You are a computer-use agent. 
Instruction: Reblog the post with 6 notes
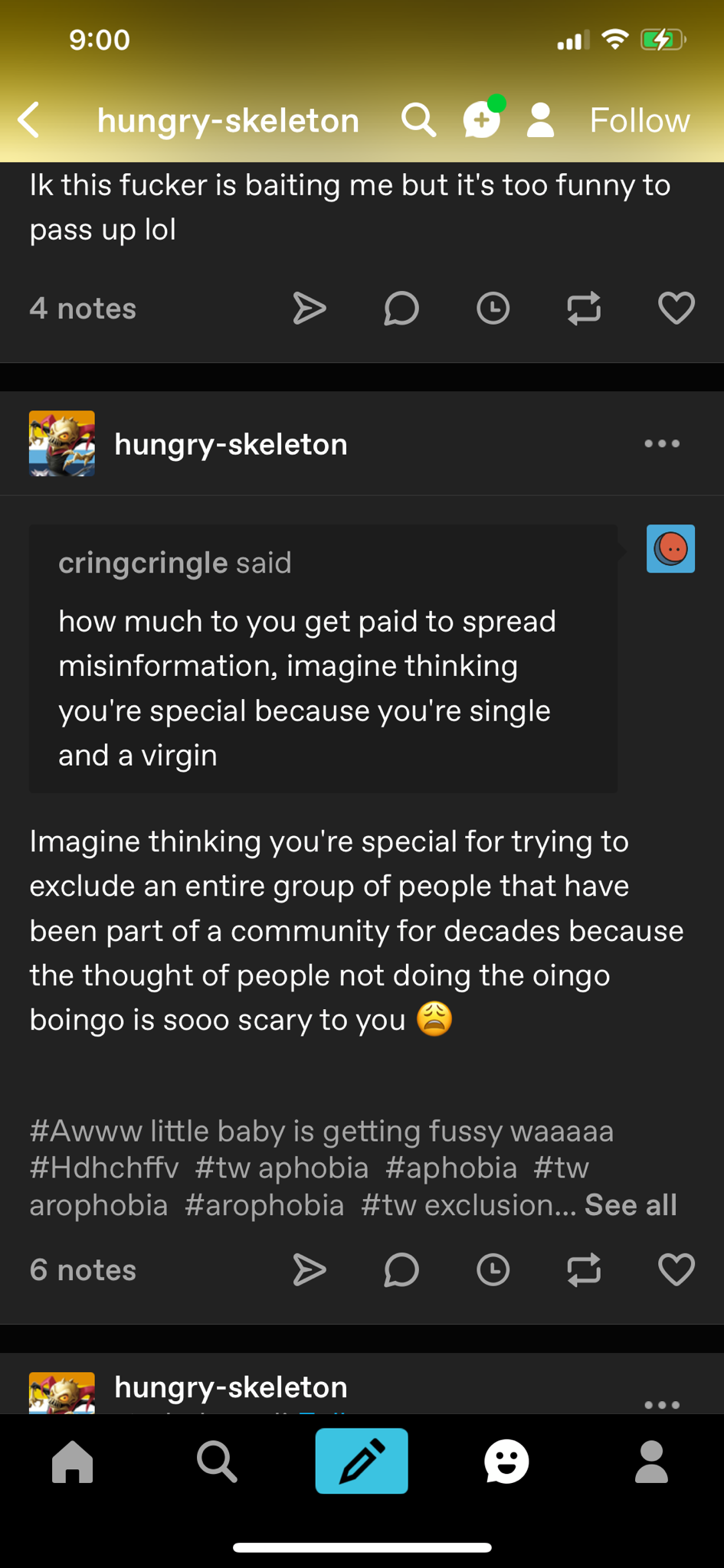(x=584, y=1270)
